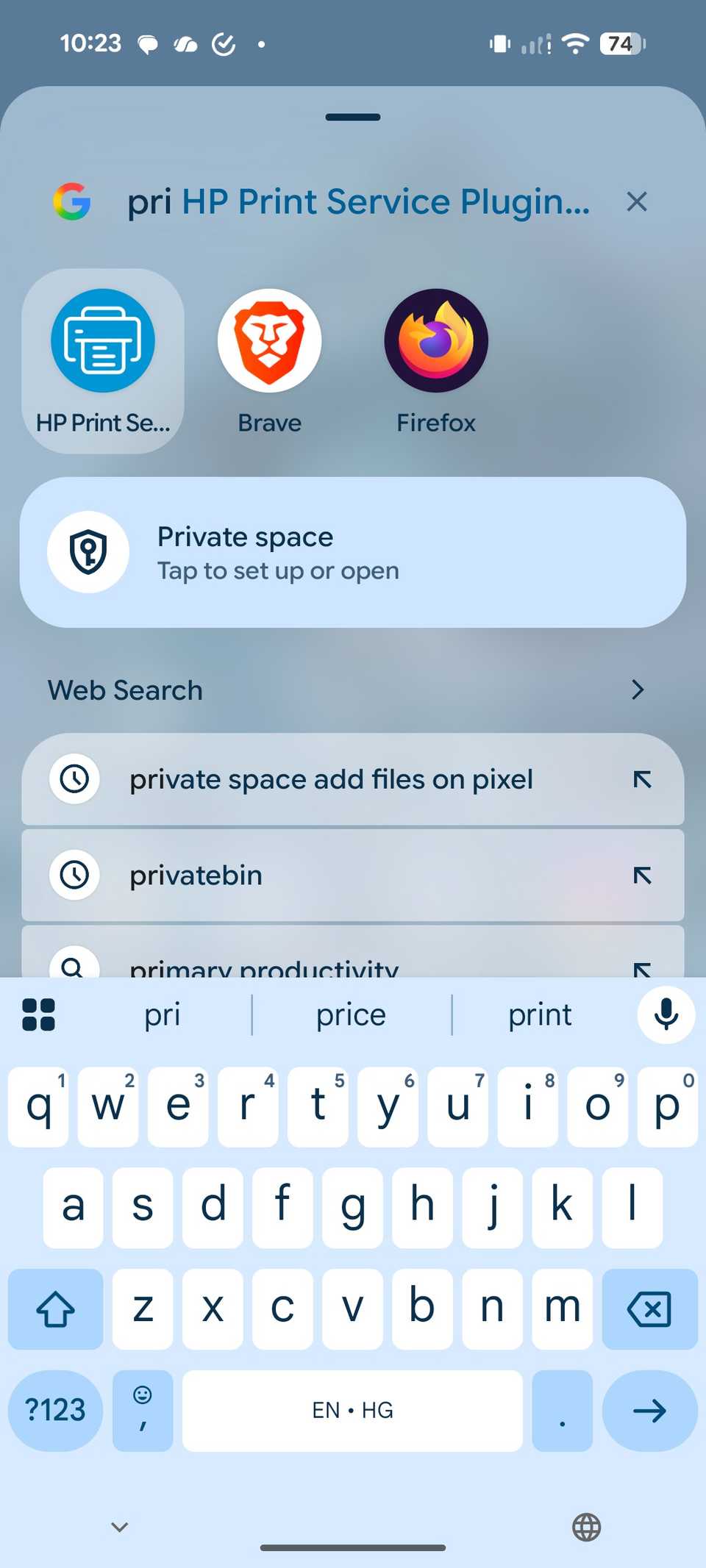
Task: Select the 'price' keyboard suggestion
Action: [351, 1014]
